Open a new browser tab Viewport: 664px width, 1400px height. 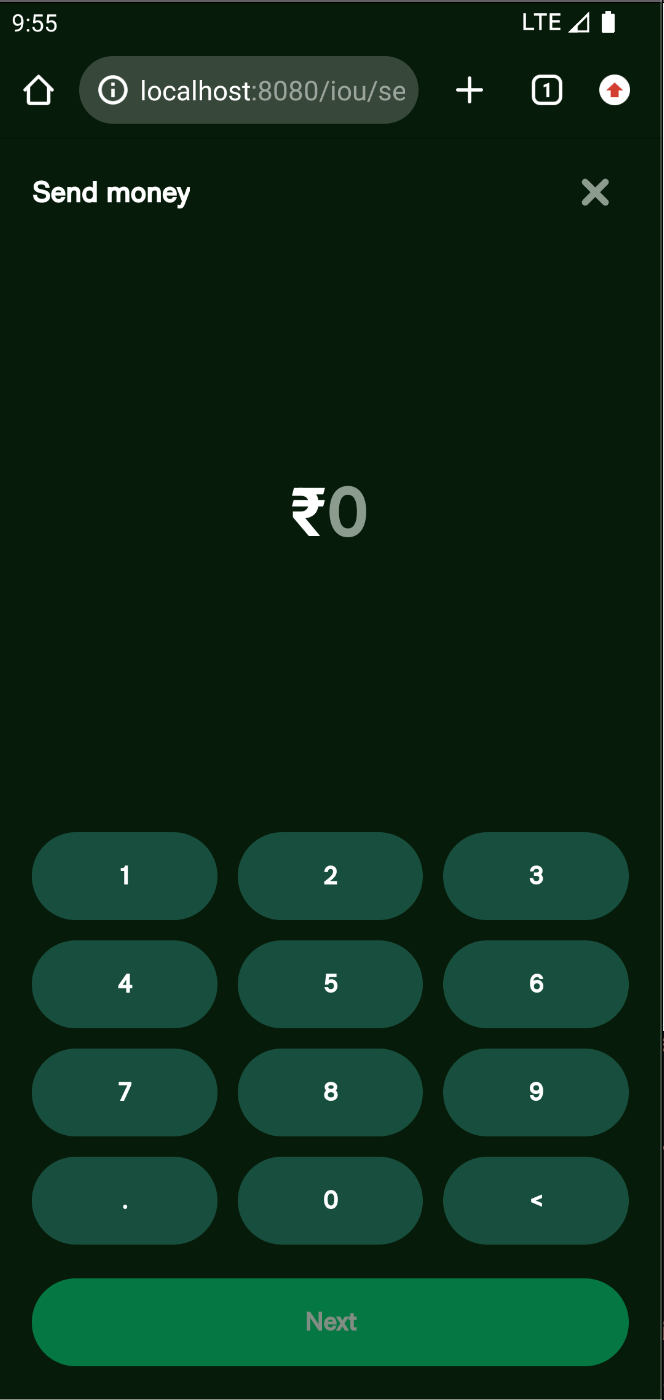tap(469, 91)
